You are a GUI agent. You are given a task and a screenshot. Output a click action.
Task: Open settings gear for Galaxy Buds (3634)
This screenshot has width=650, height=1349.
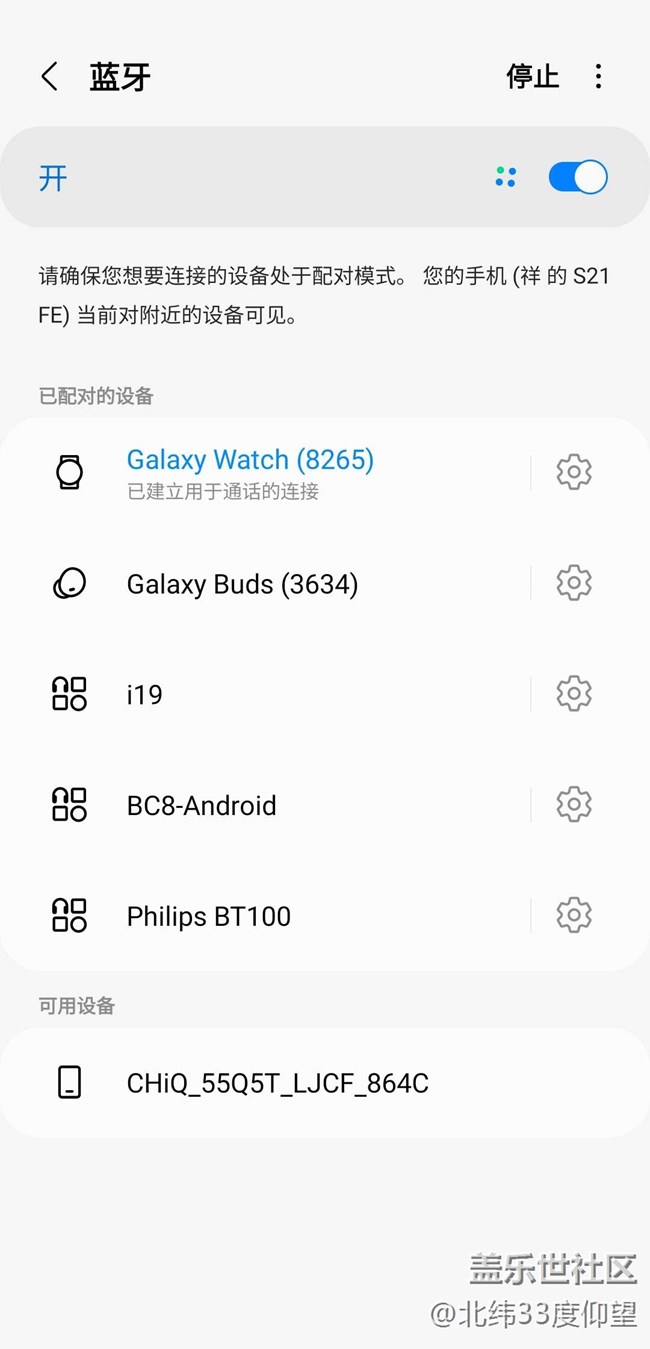[574, 583]
